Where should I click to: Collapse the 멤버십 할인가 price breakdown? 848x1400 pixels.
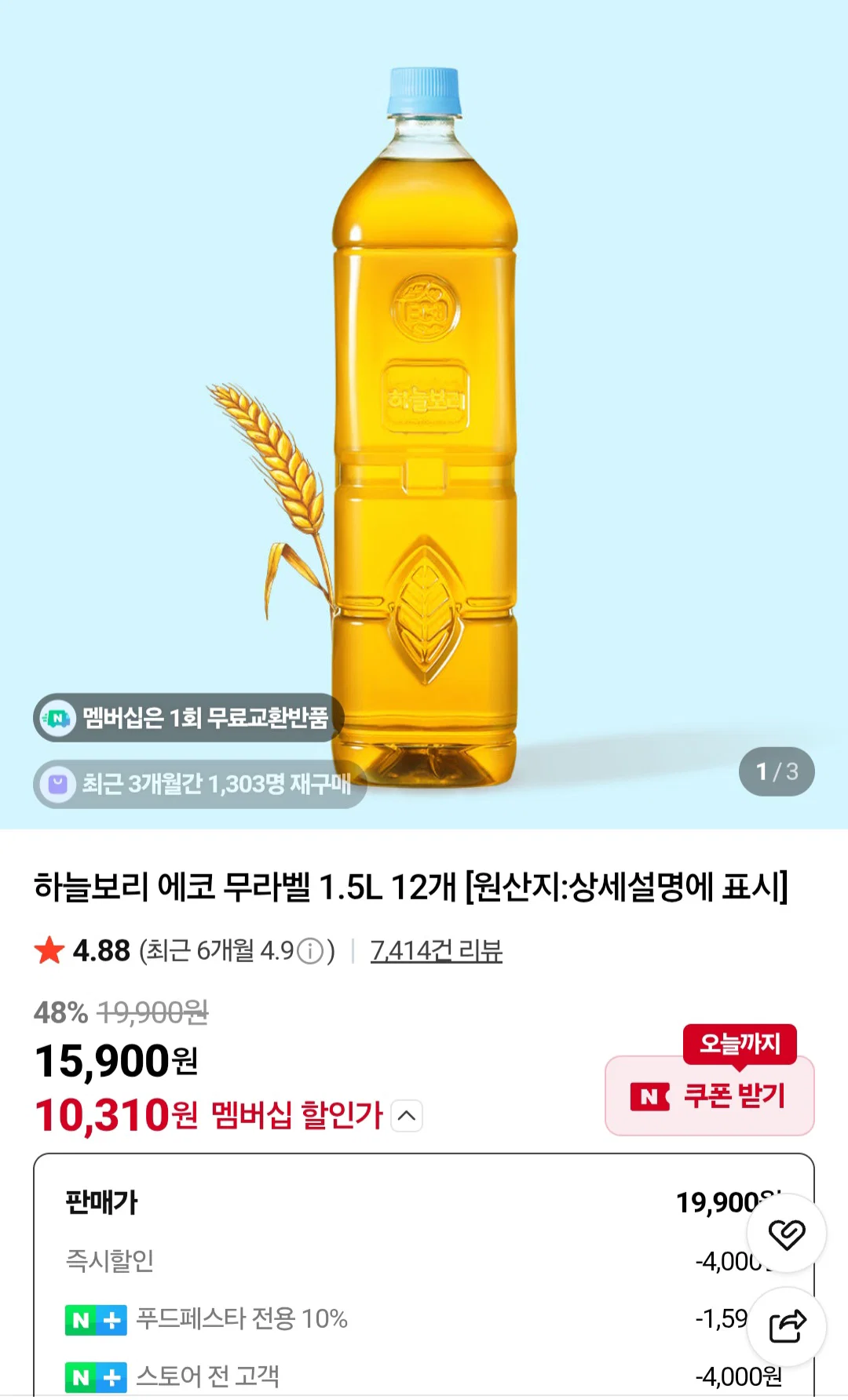pyautogui.click(x=407, y=1116)
